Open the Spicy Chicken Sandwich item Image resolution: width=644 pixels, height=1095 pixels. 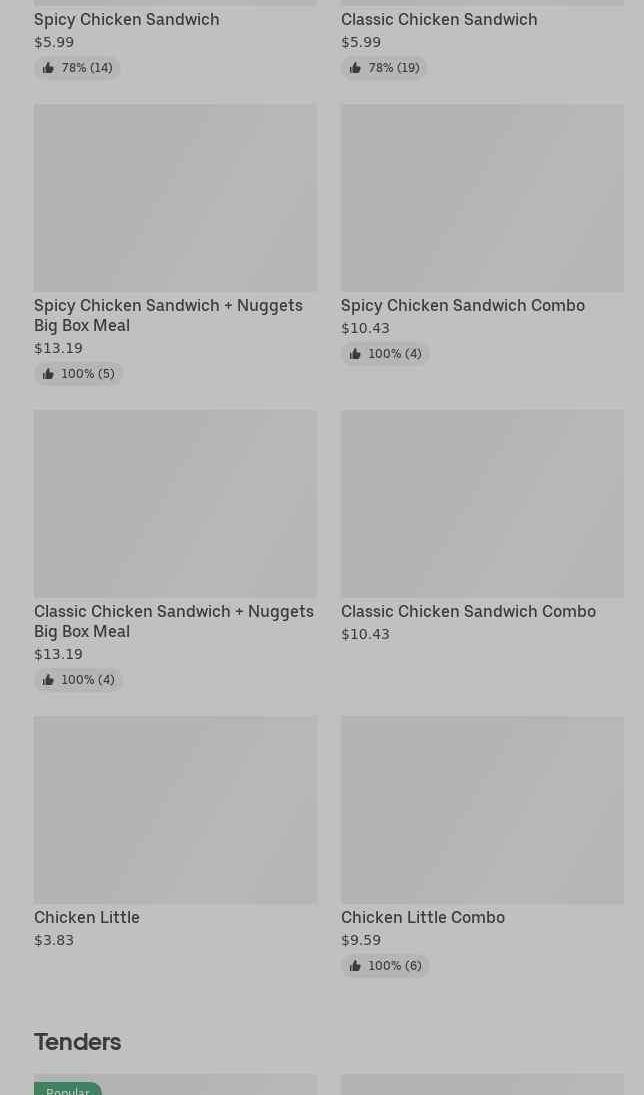(x=127, y=19)
